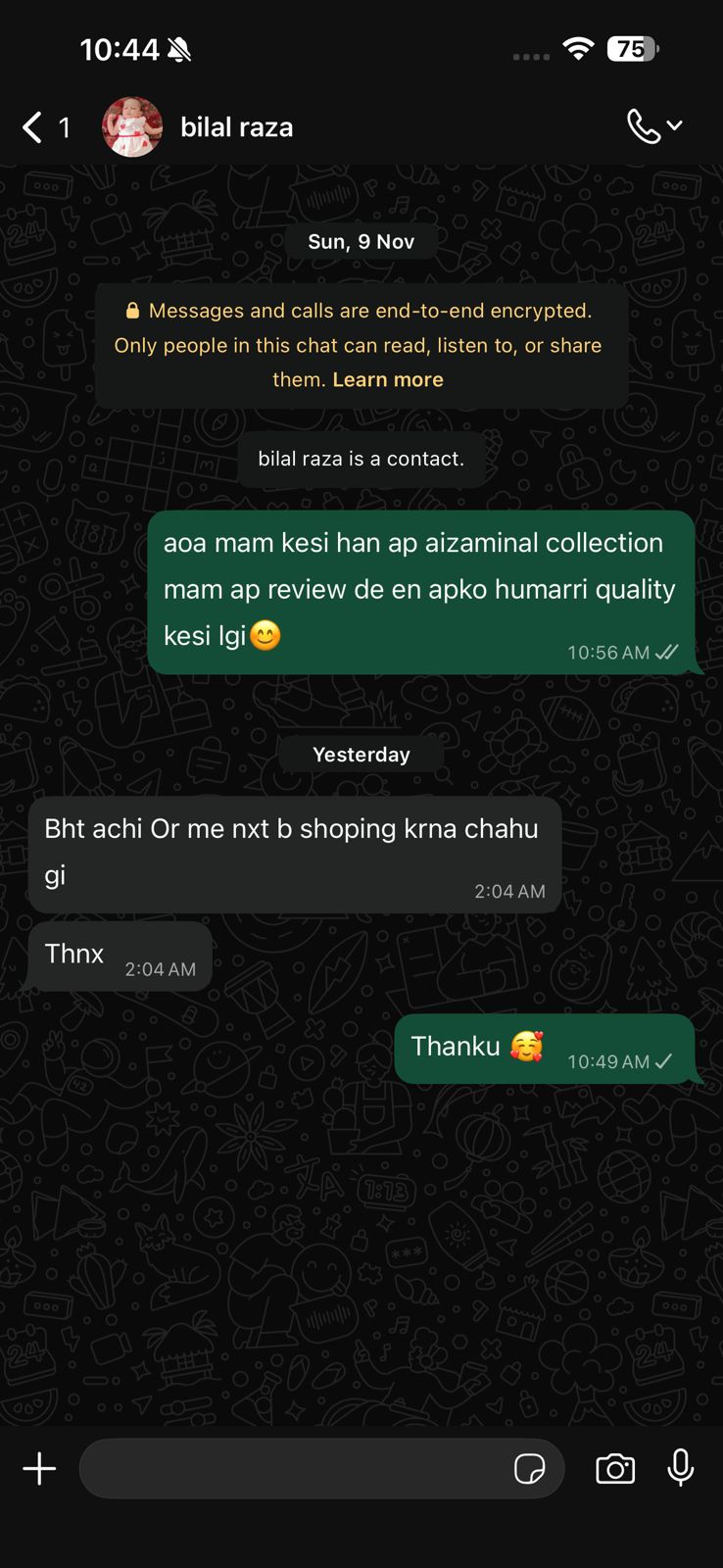Screen dimensions: 723x1568
Task: Tap the microphone for a voice message
Action: click(681, 1468)
